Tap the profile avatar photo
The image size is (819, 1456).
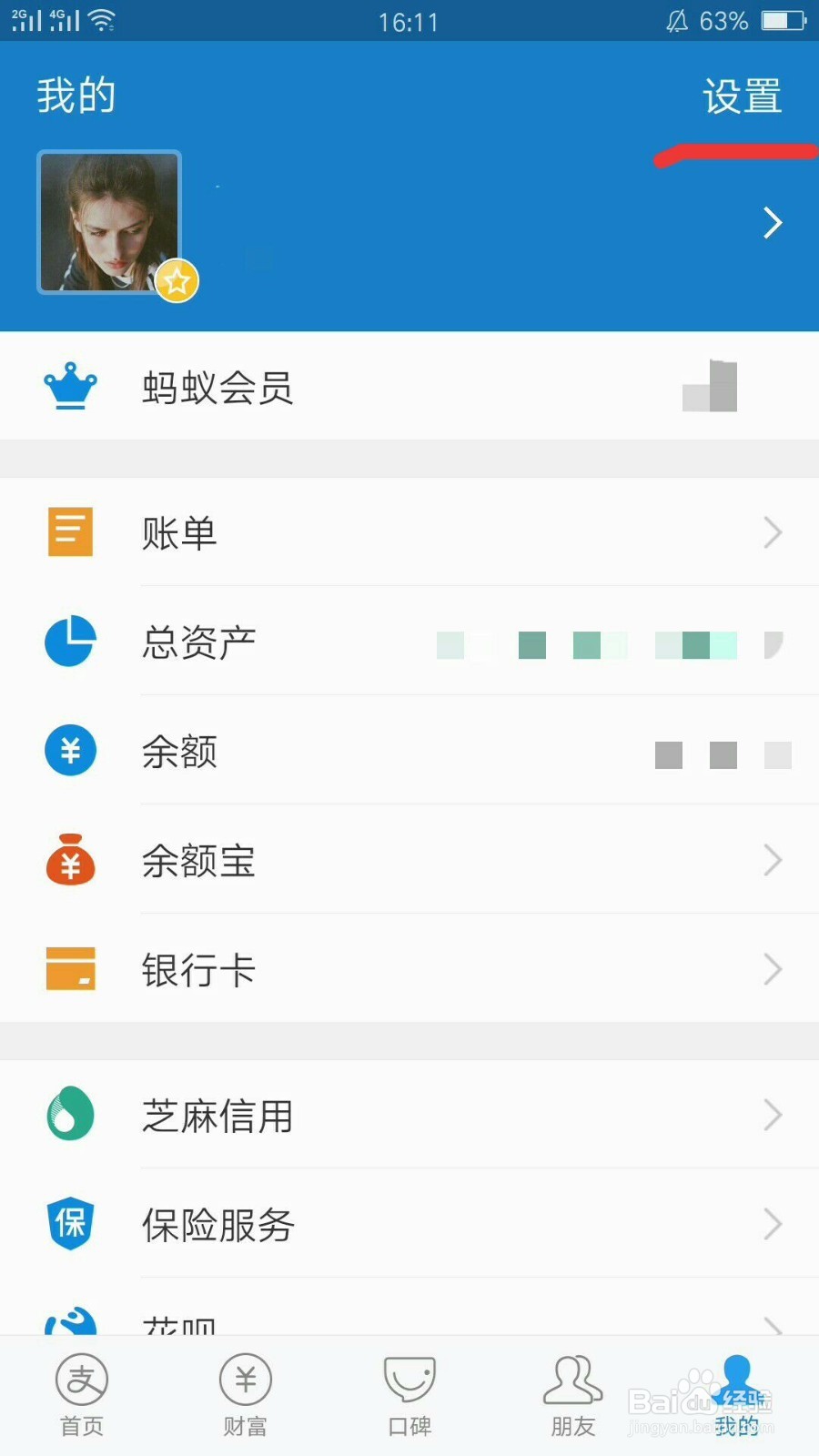click(108, 221)
